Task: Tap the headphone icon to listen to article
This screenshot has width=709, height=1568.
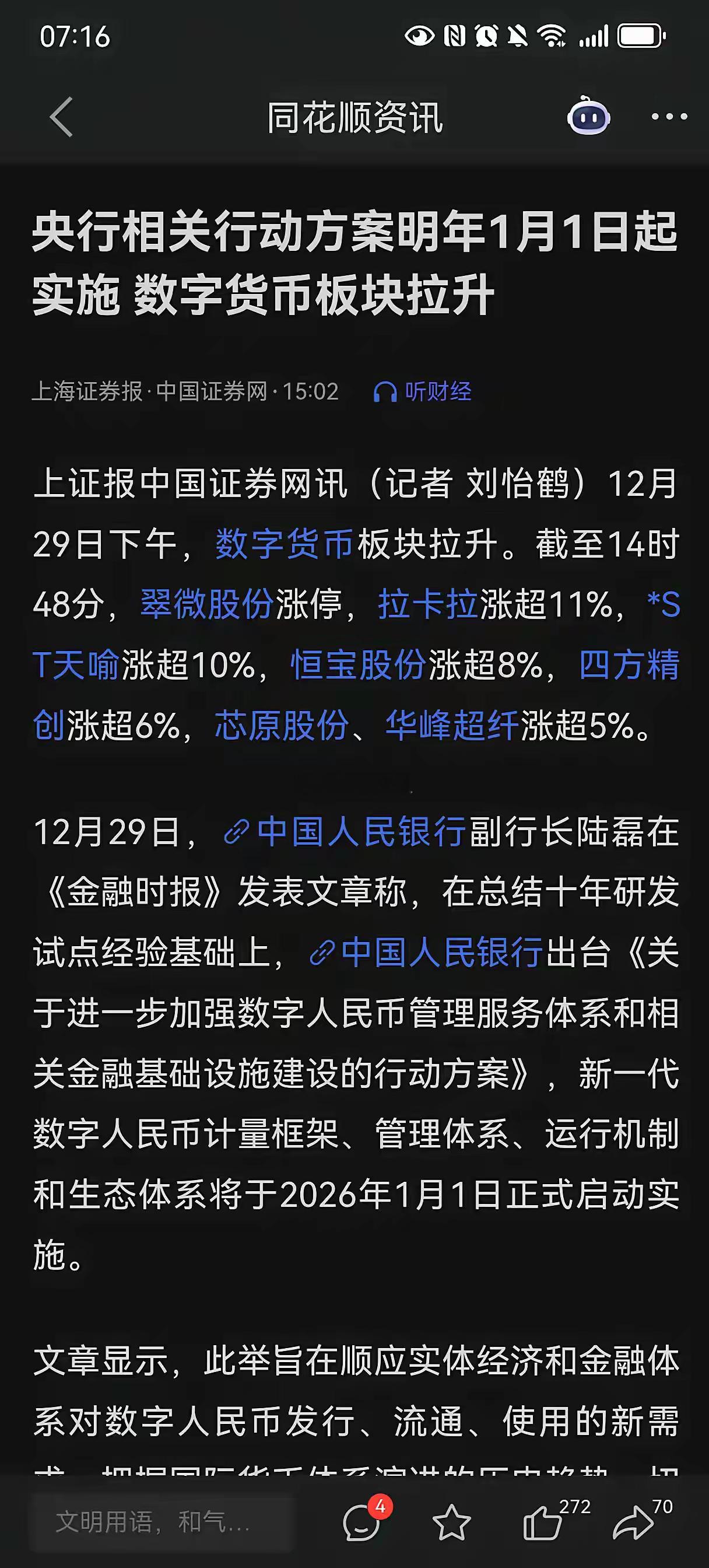Action: point(385,393)
